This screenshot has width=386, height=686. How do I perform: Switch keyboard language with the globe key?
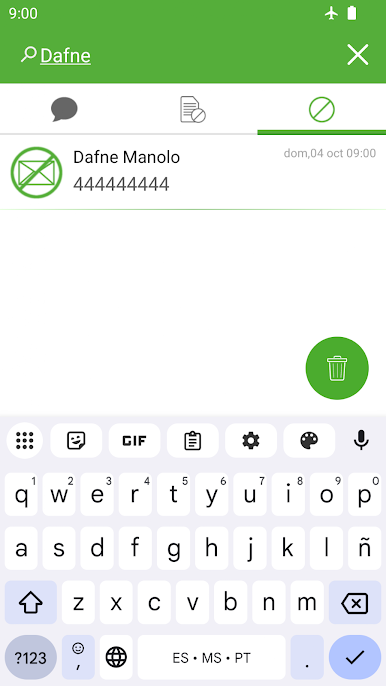116,657
